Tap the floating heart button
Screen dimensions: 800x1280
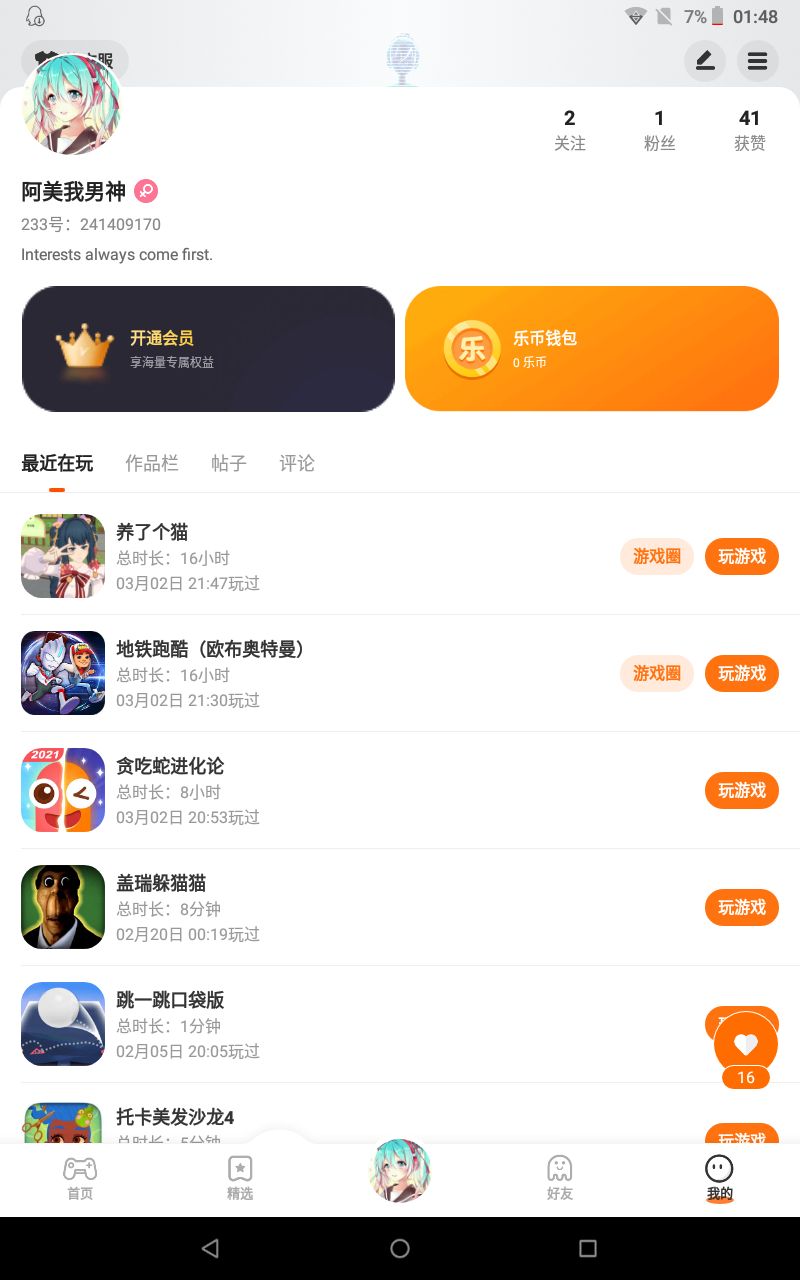746,1045
